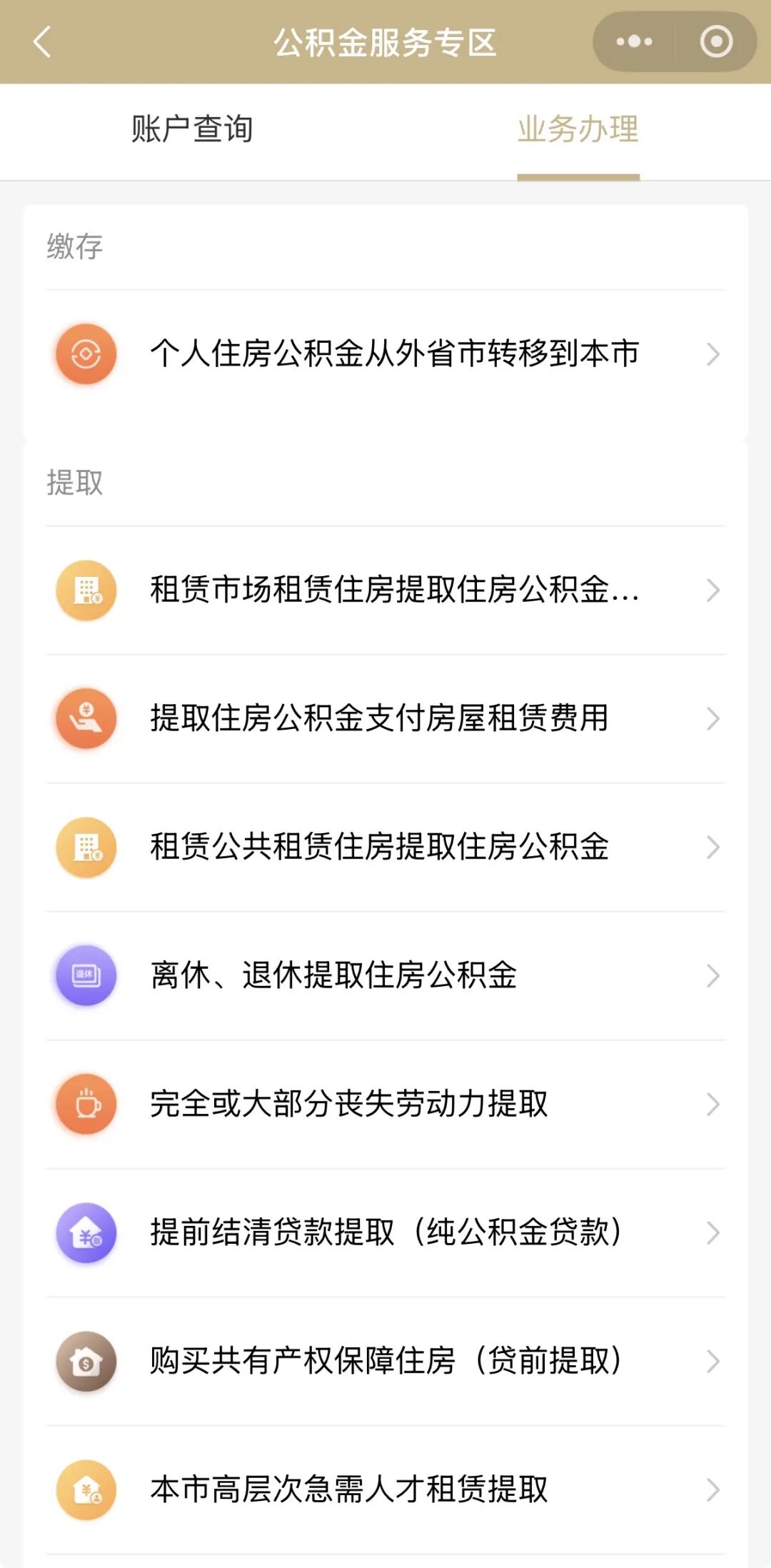Go back using the header arrow
The width and height of the screenshot is (771, 1568).
pyautogui.click(x=43, y=42)
